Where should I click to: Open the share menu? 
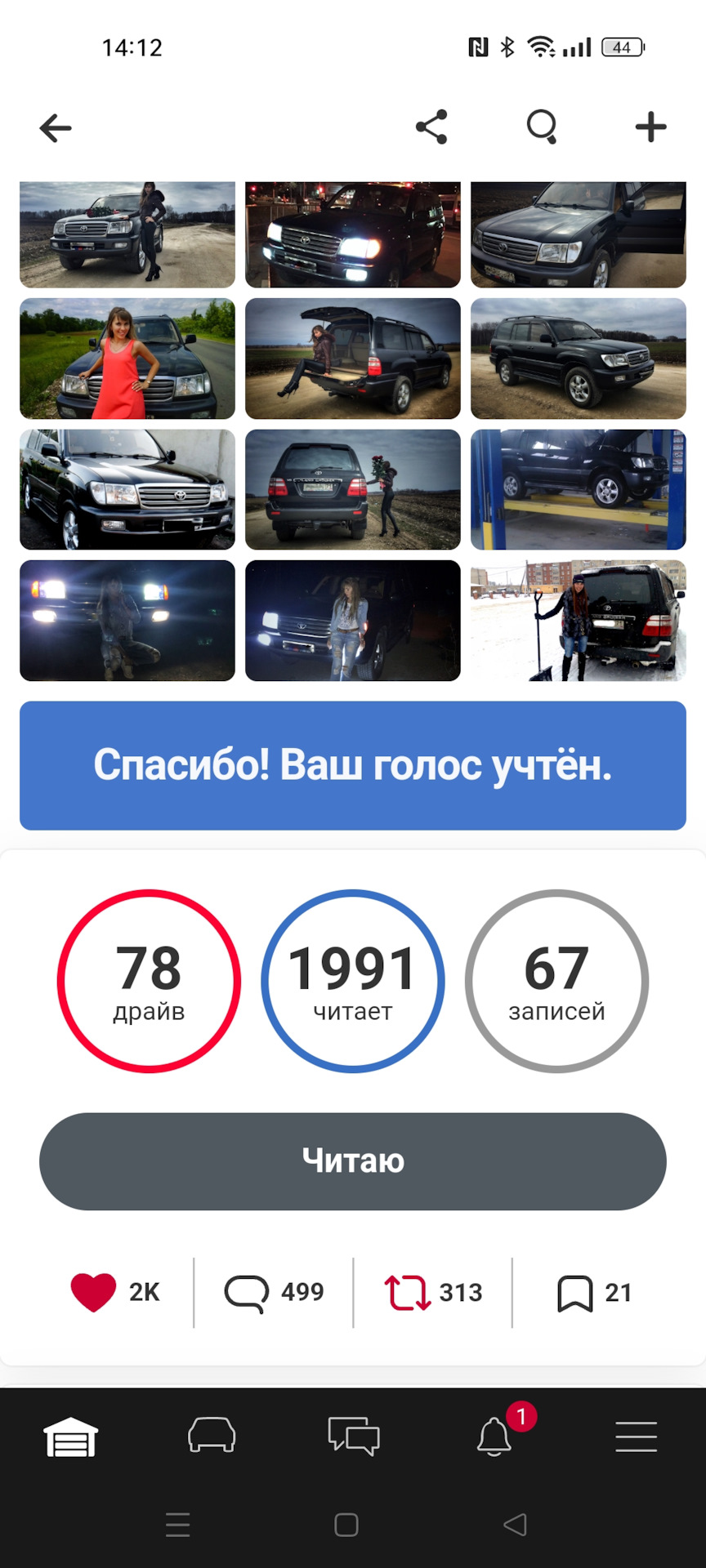pyautogui.click(x=433, y=127)
